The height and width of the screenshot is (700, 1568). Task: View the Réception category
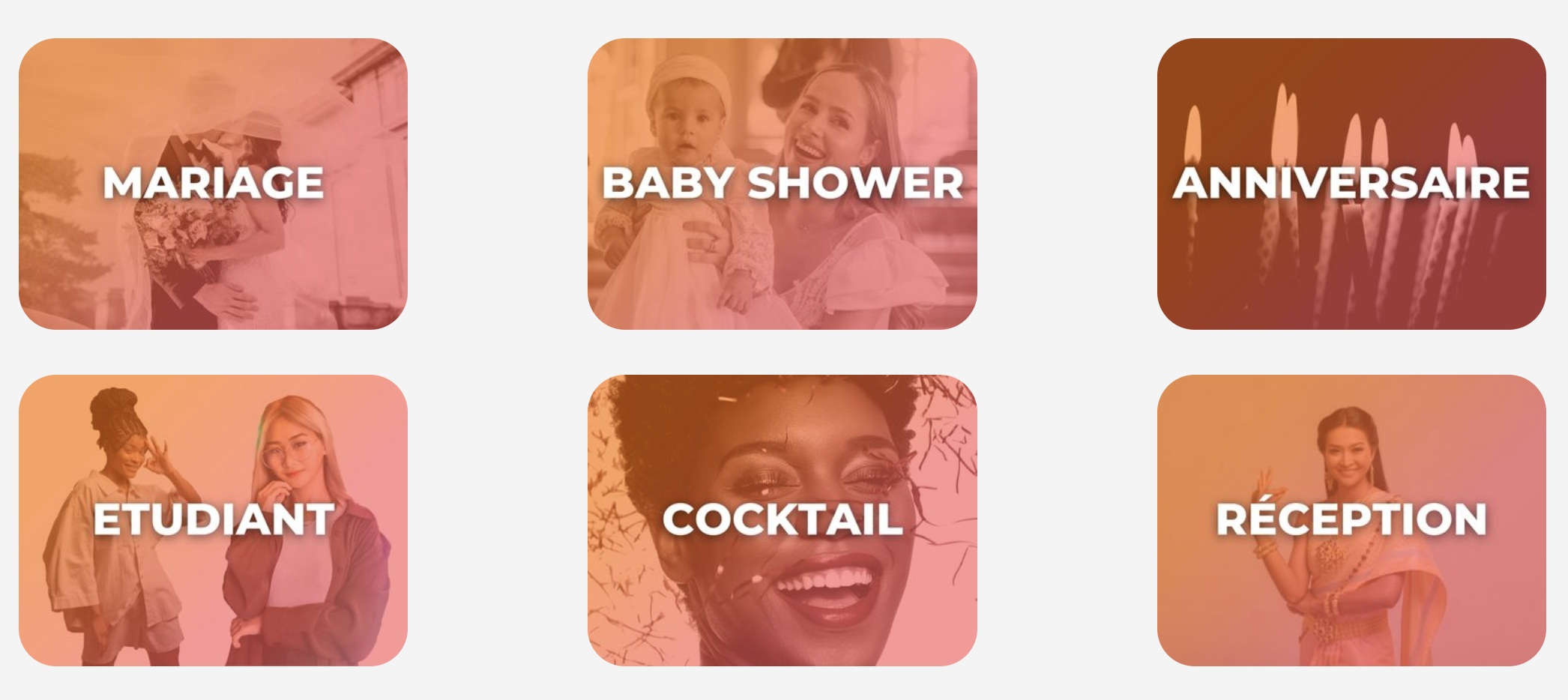tap(1351, 519)
